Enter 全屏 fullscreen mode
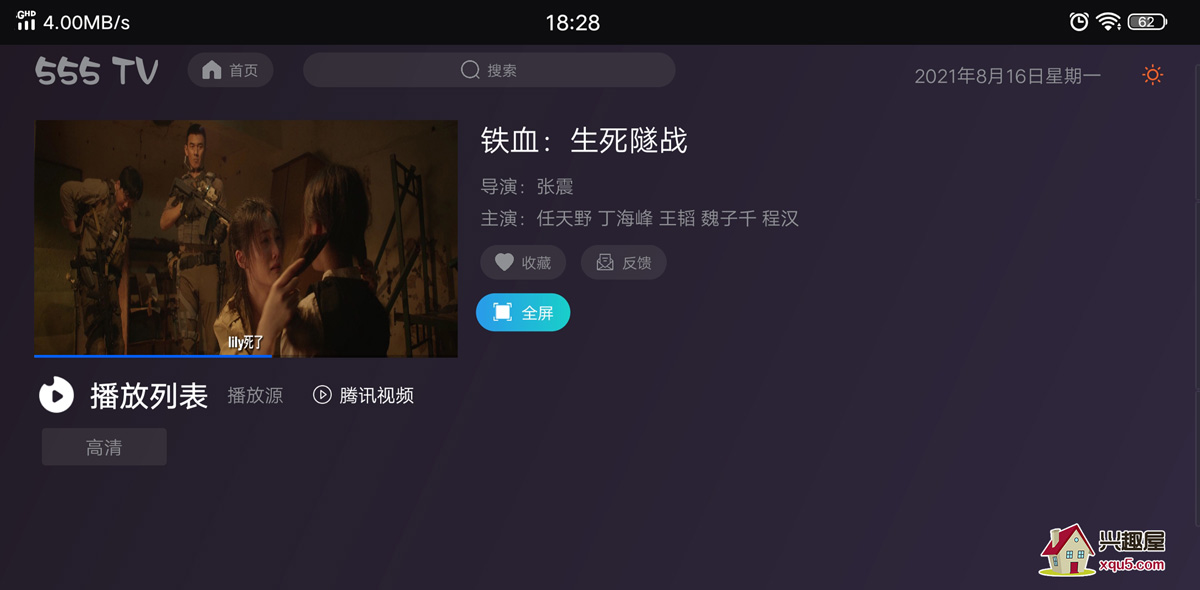This screenshot has width=1200, height=590. click(523, 312)
